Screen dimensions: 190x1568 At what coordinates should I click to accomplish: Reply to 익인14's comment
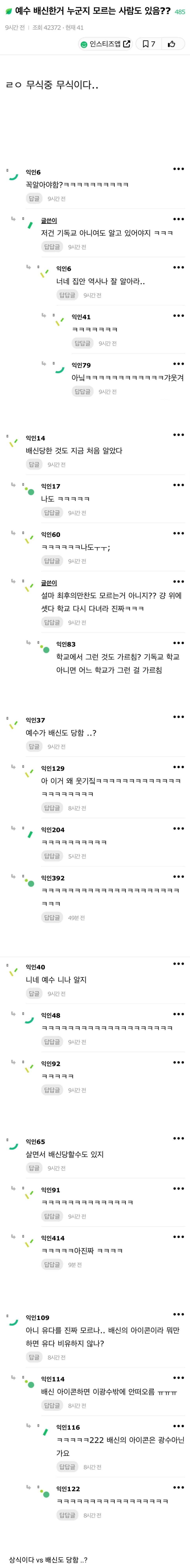point(34,465)
